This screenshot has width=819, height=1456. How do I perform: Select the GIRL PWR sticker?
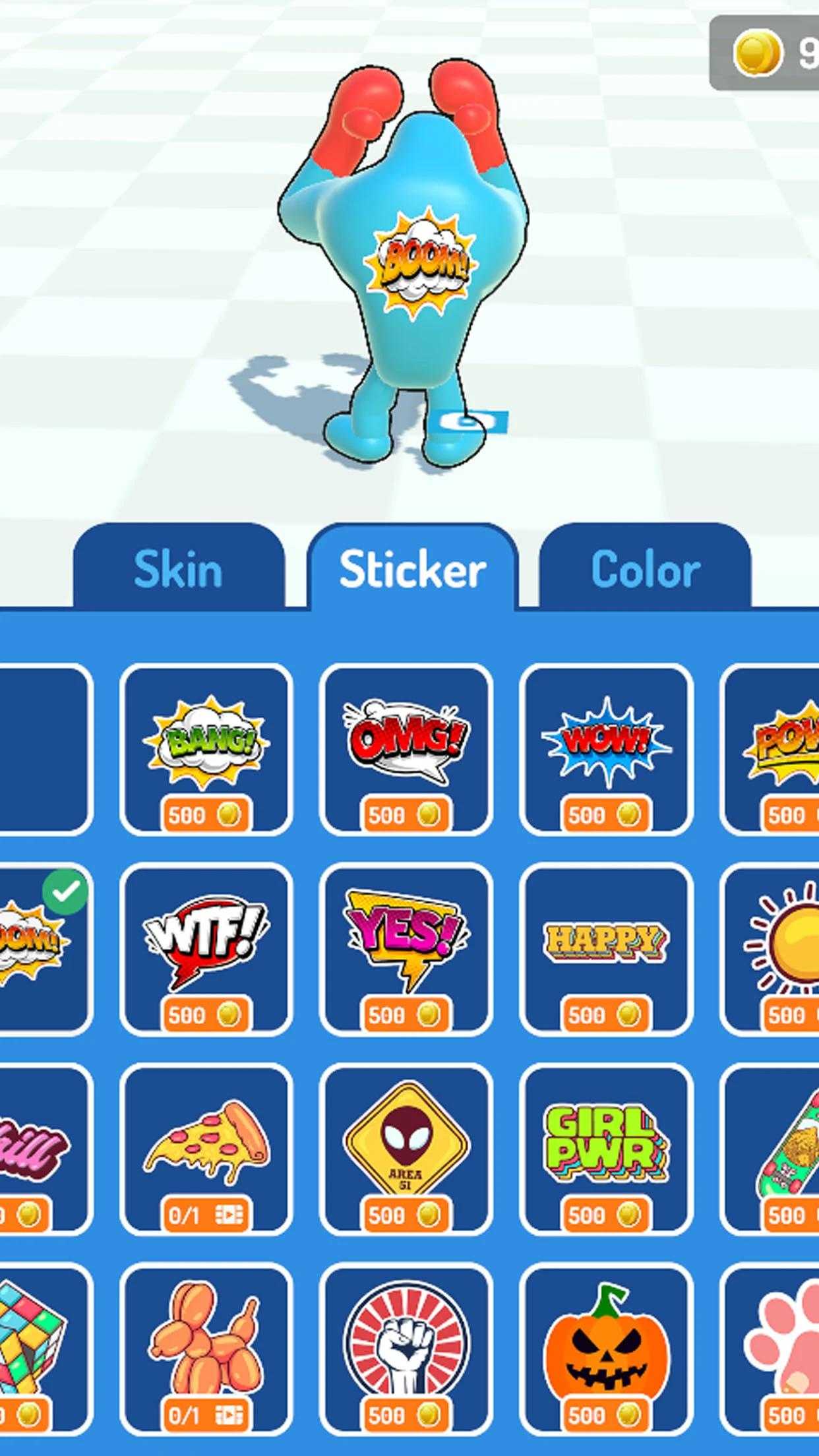607,1150
